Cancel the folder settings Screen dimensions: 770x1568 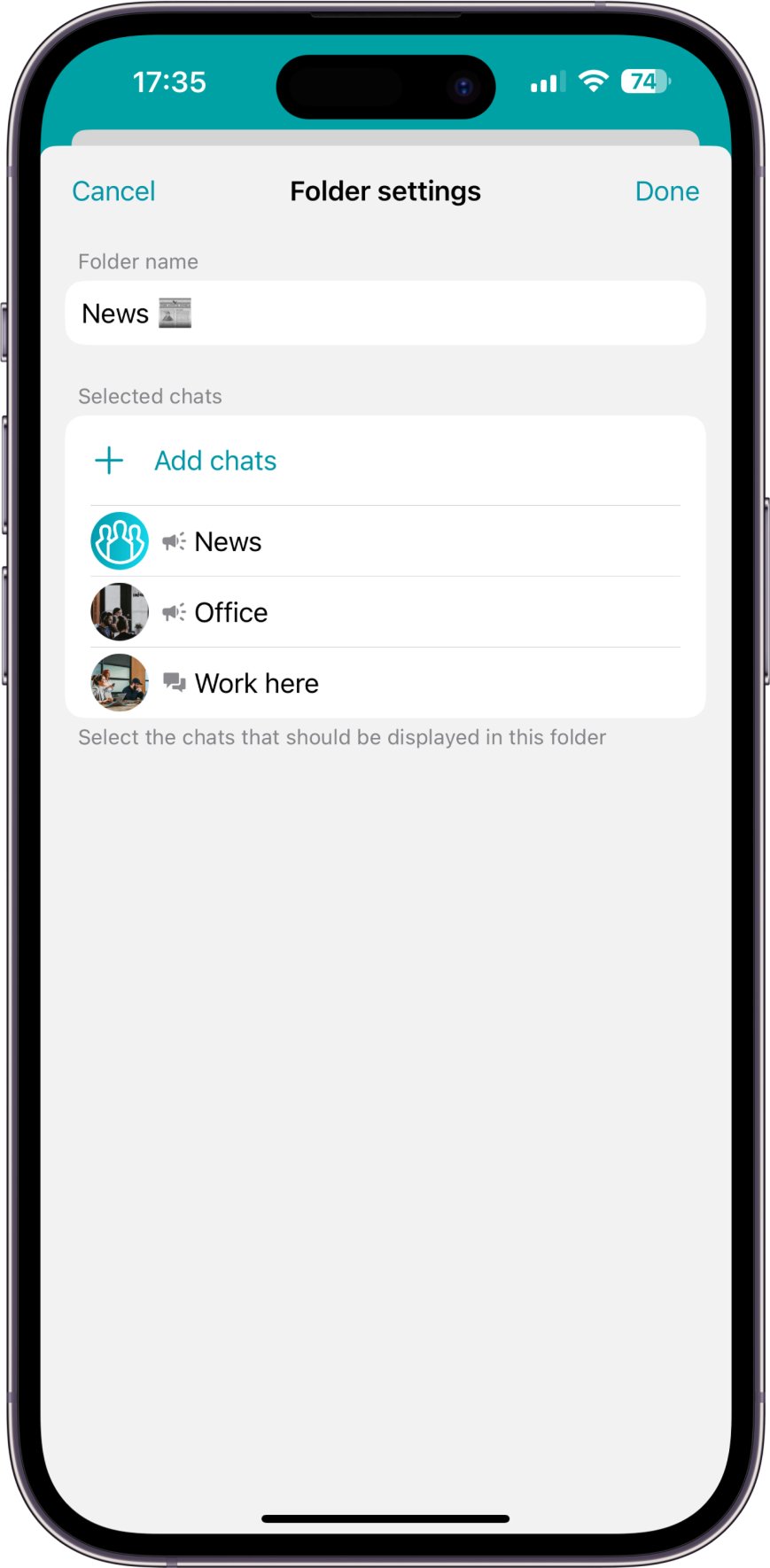(x=113, y=191)
